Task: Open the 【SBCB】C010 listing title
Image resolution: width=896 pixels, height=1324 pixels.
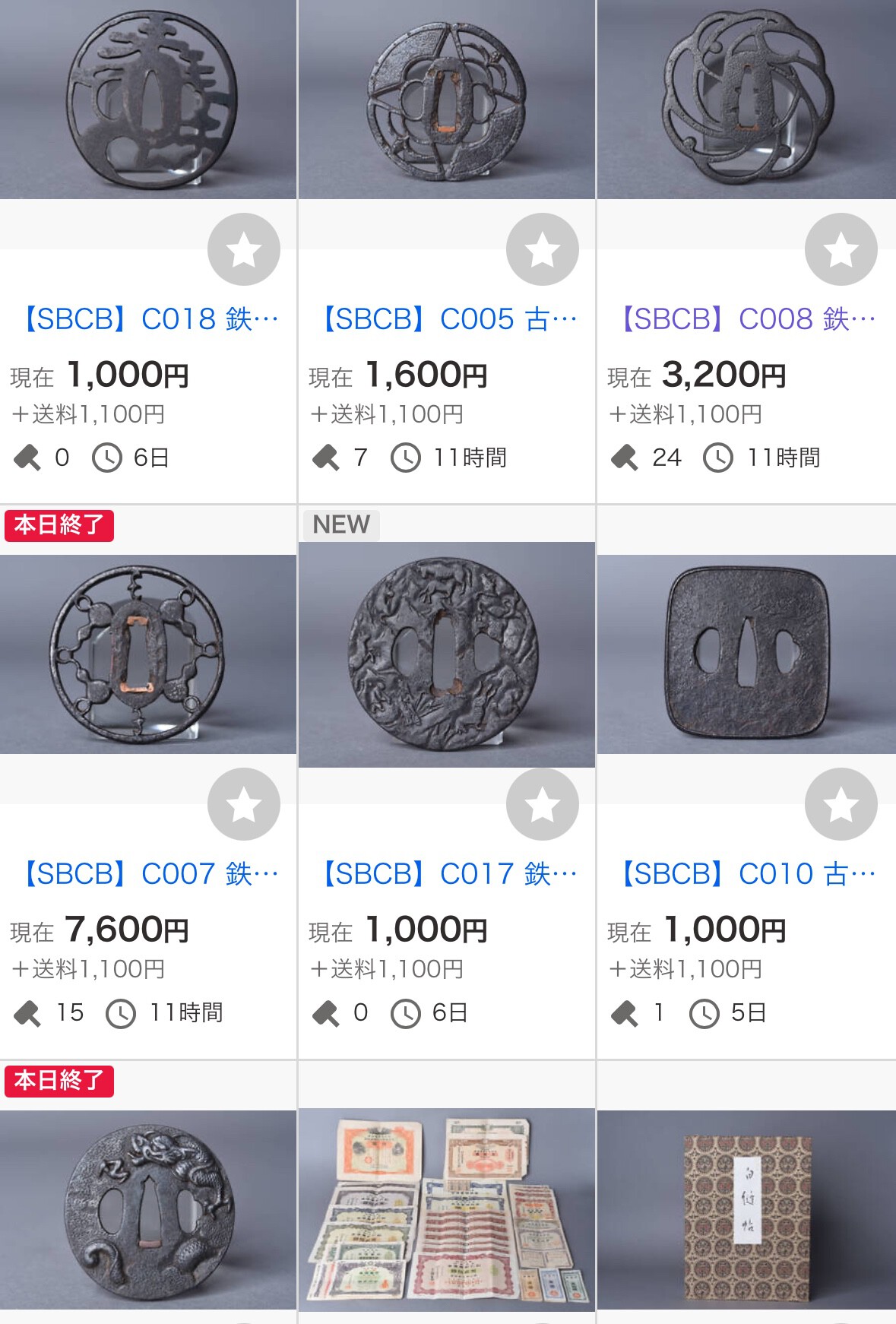Action: [x=747, y=874]
